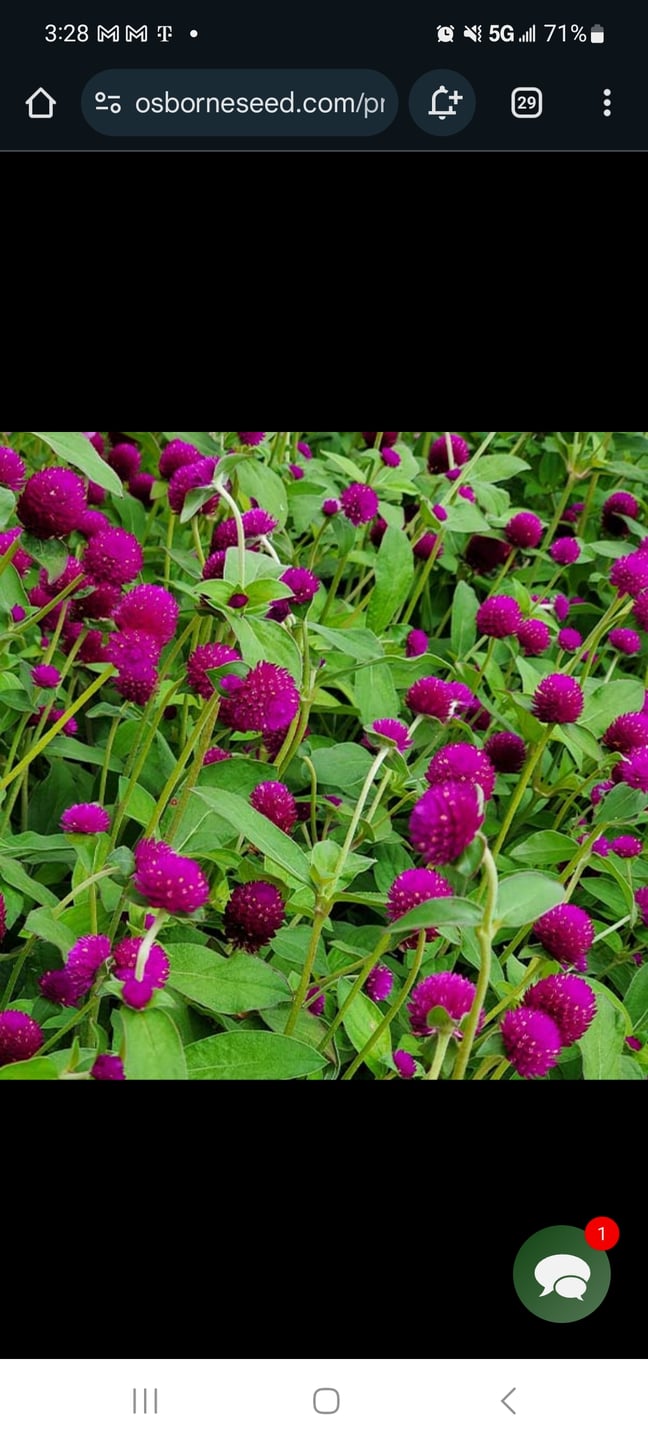This screenshot has width=648, height=1440.
Task: Open the chat bubble with one message
Action: pyautogui.click(x=562, y=1275)
